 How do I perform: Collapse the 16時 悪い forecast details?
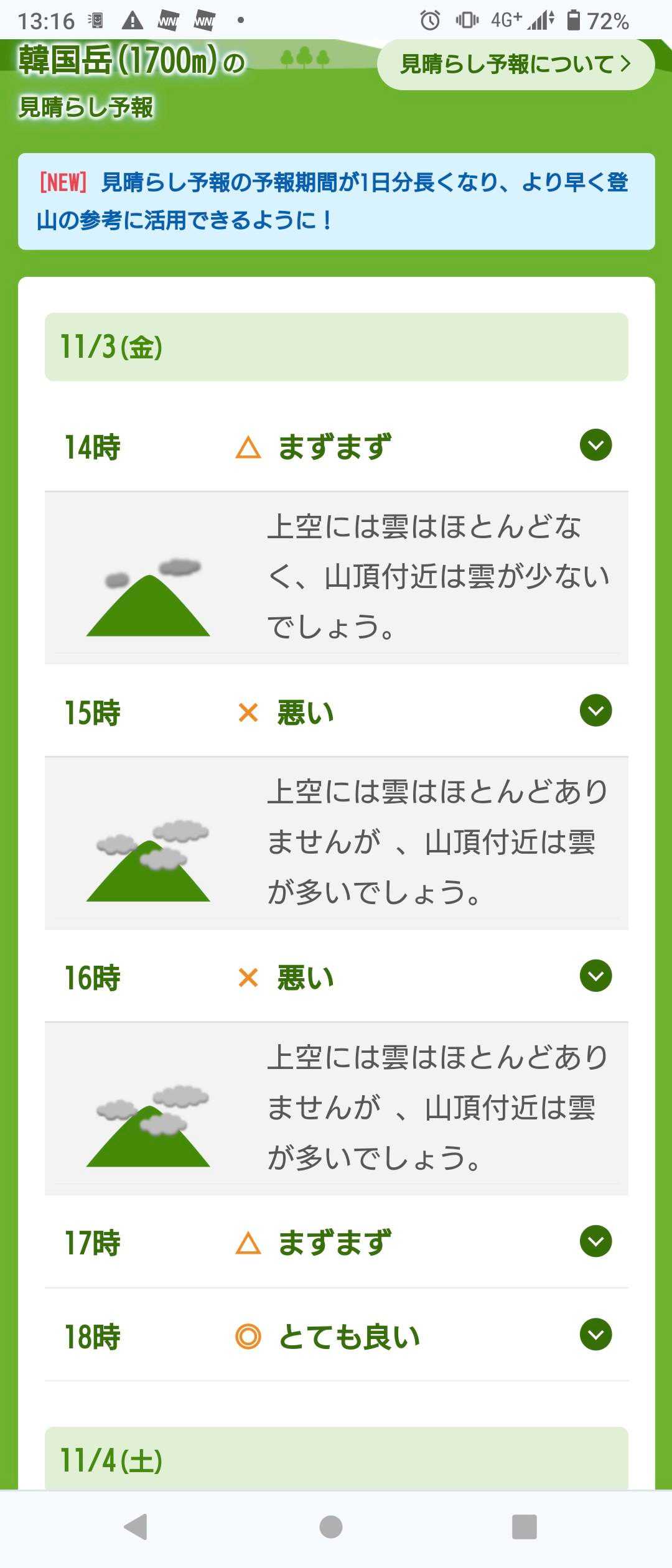[595, 976]
